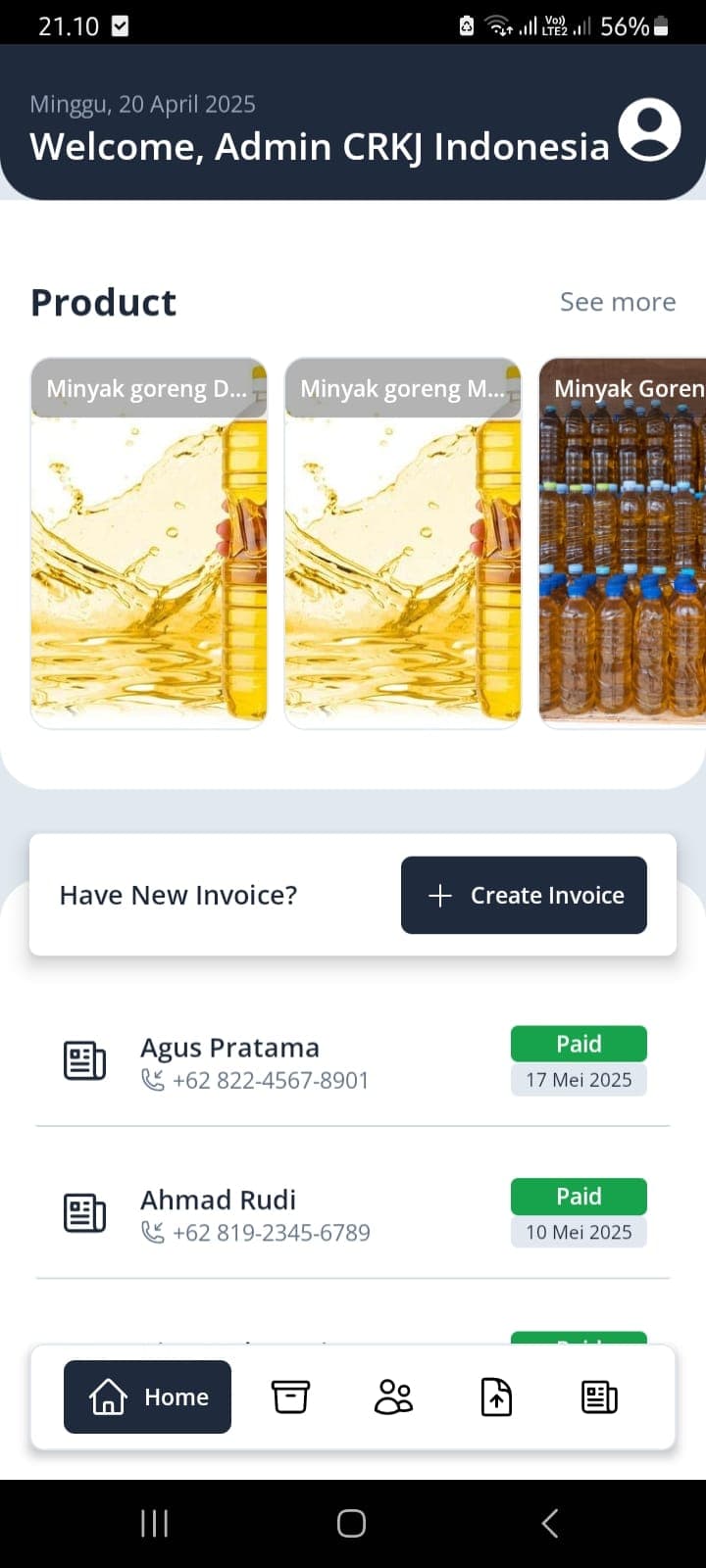The width and height of the screenshot is (706, 1568).
Task: Tap the phone icon next to Ahmad Rudi's number
Action: [154, 1232]
